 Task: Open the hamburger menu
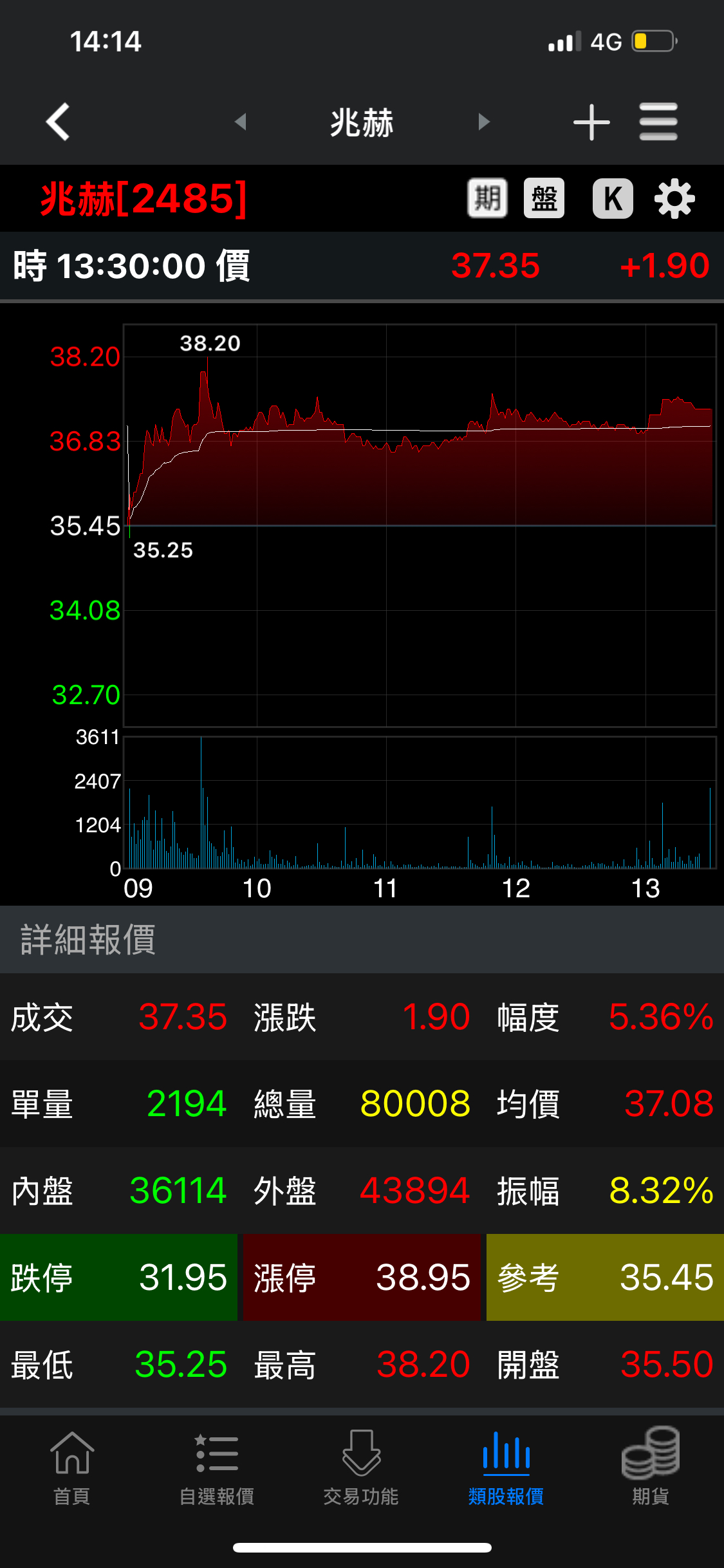coord(658,122)
